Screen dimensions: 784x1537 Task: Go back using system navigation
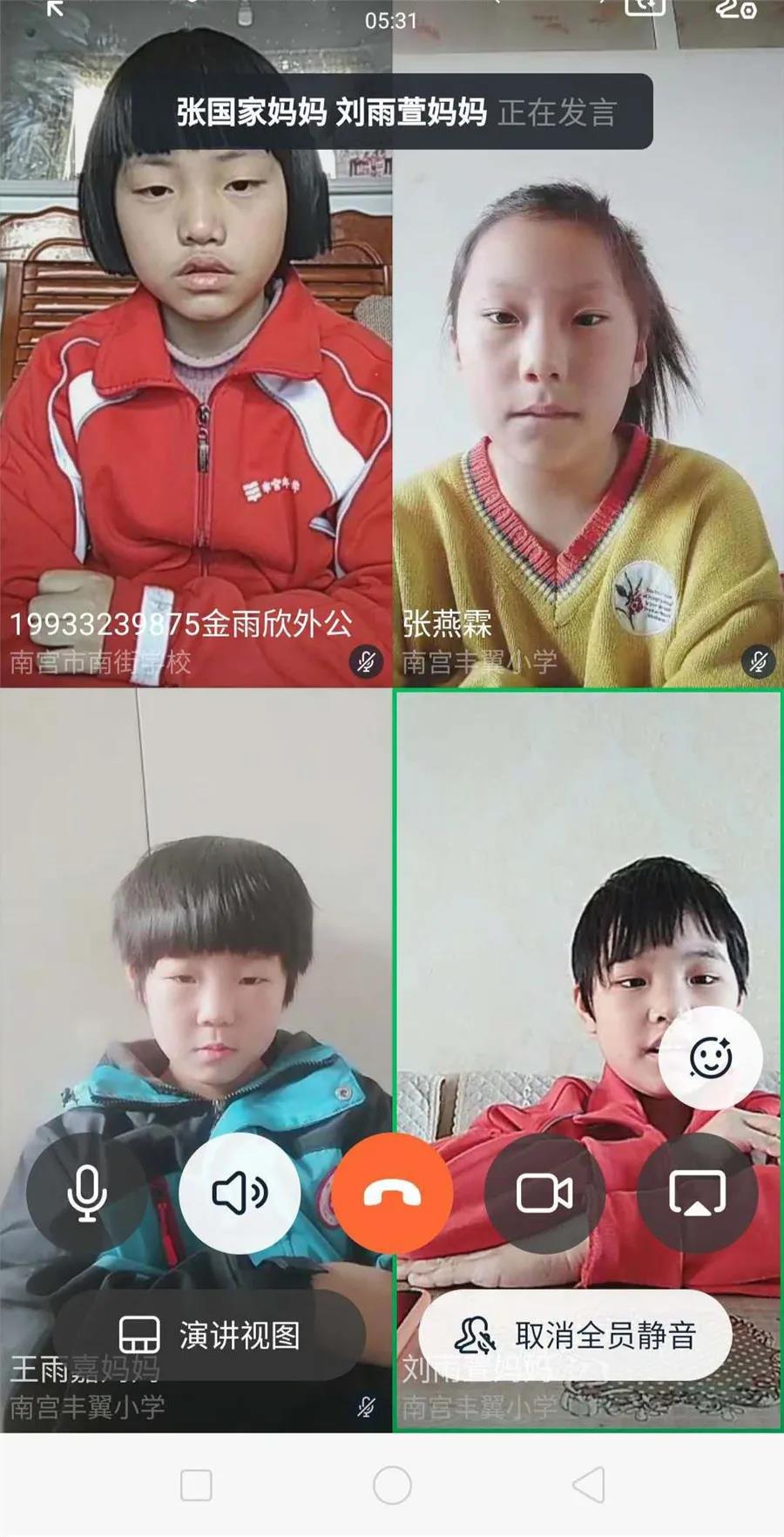(x=588, y=1485)
